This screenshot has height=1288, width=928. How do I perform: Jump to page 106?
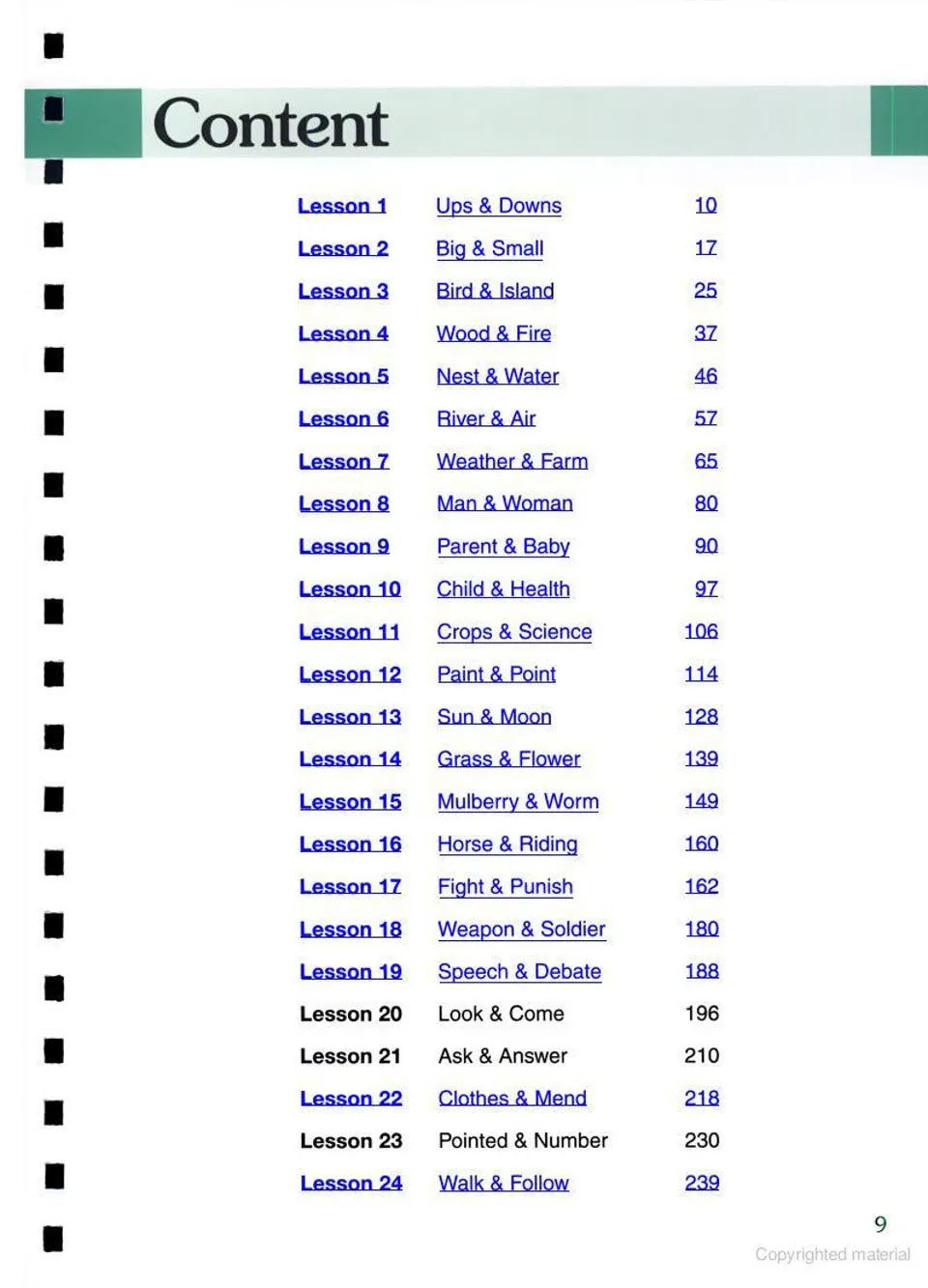(x=701, y=631)
